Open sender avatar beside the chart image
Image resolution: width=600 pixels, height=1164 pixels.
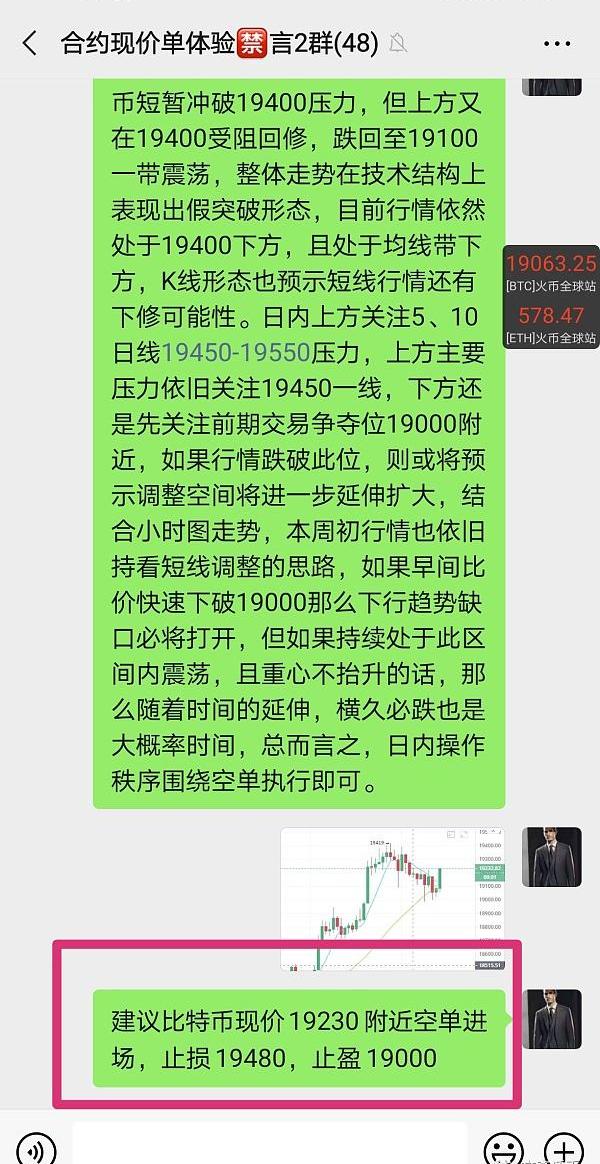point(551,857)
